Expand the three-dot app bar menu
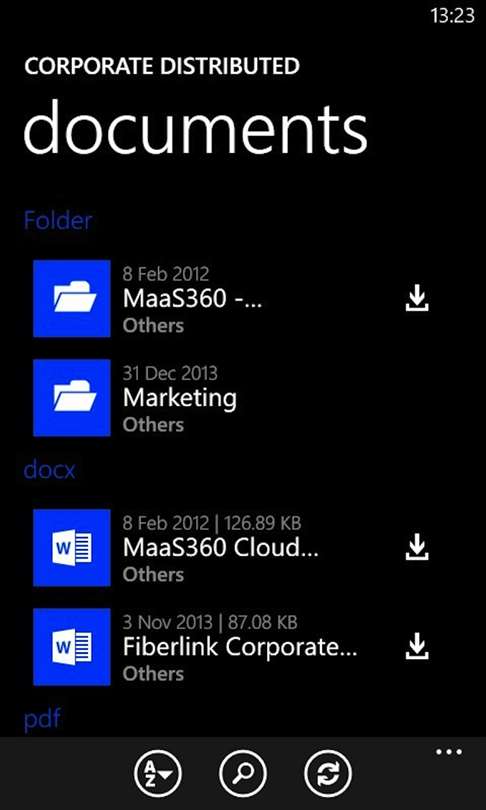This screenshot has height=810, width=486. point(448,752)
